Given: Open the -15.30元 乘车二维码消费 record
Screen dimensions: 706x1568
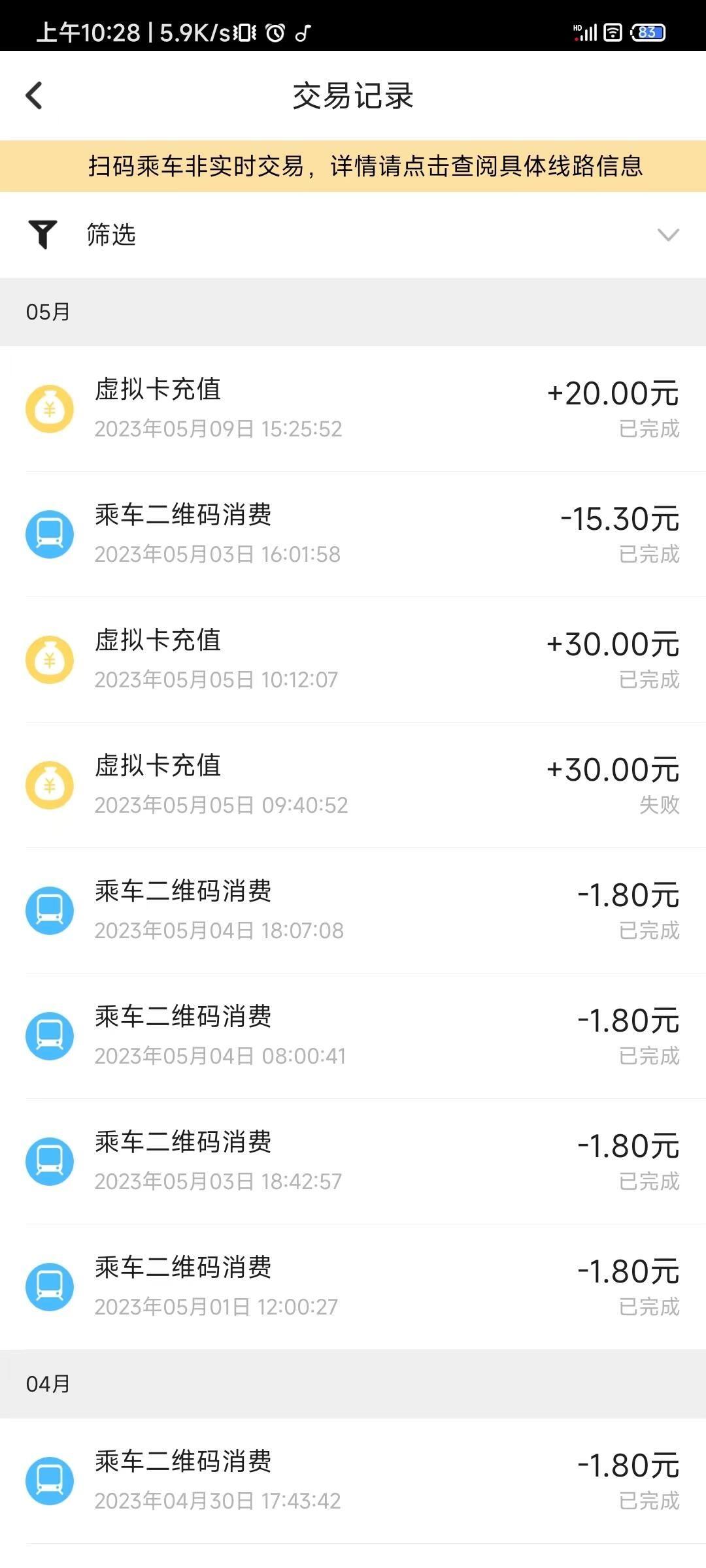Looking at the screenshot, I should tap(353, 534).
